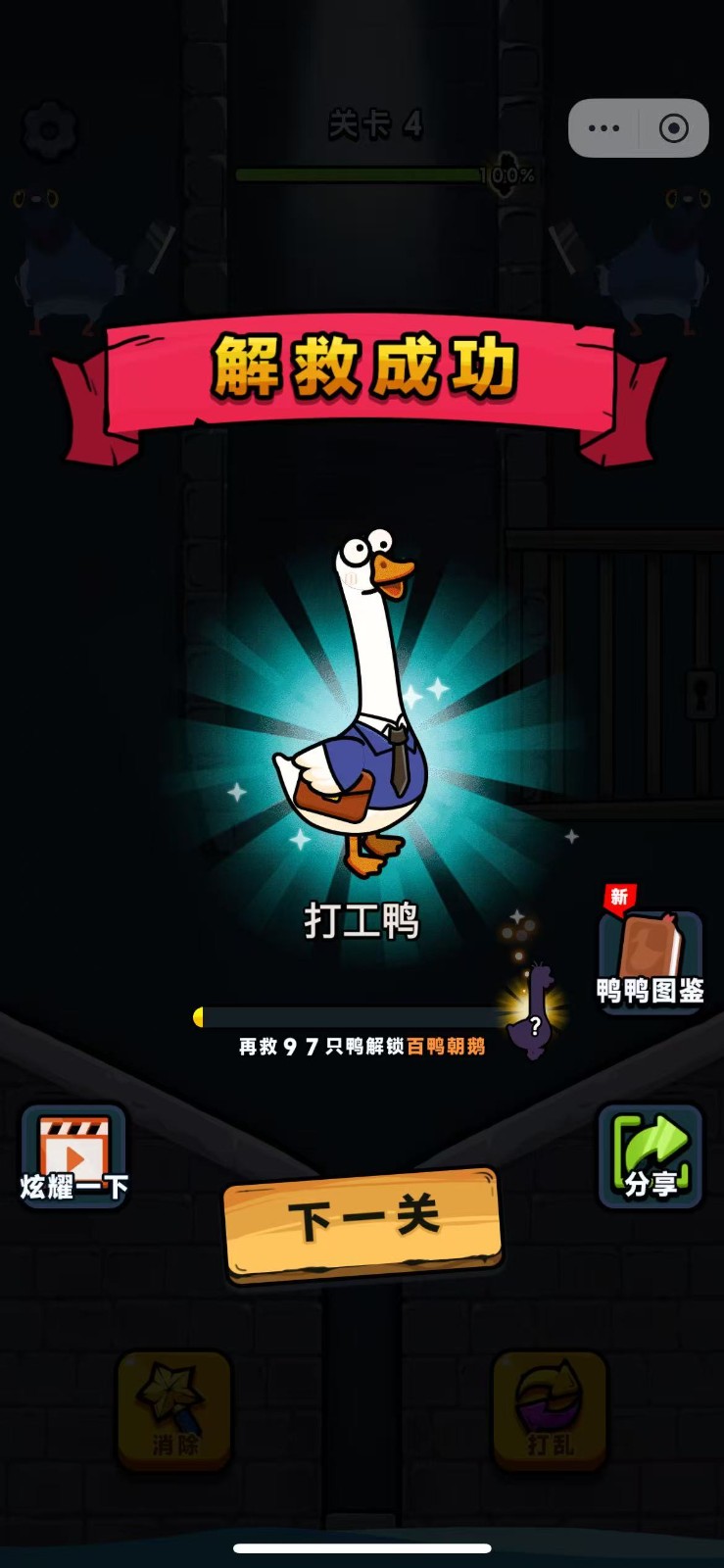Close the mini program with the circle button
Viewport: 724px width, 1568px height.
[x=674, y=128]
